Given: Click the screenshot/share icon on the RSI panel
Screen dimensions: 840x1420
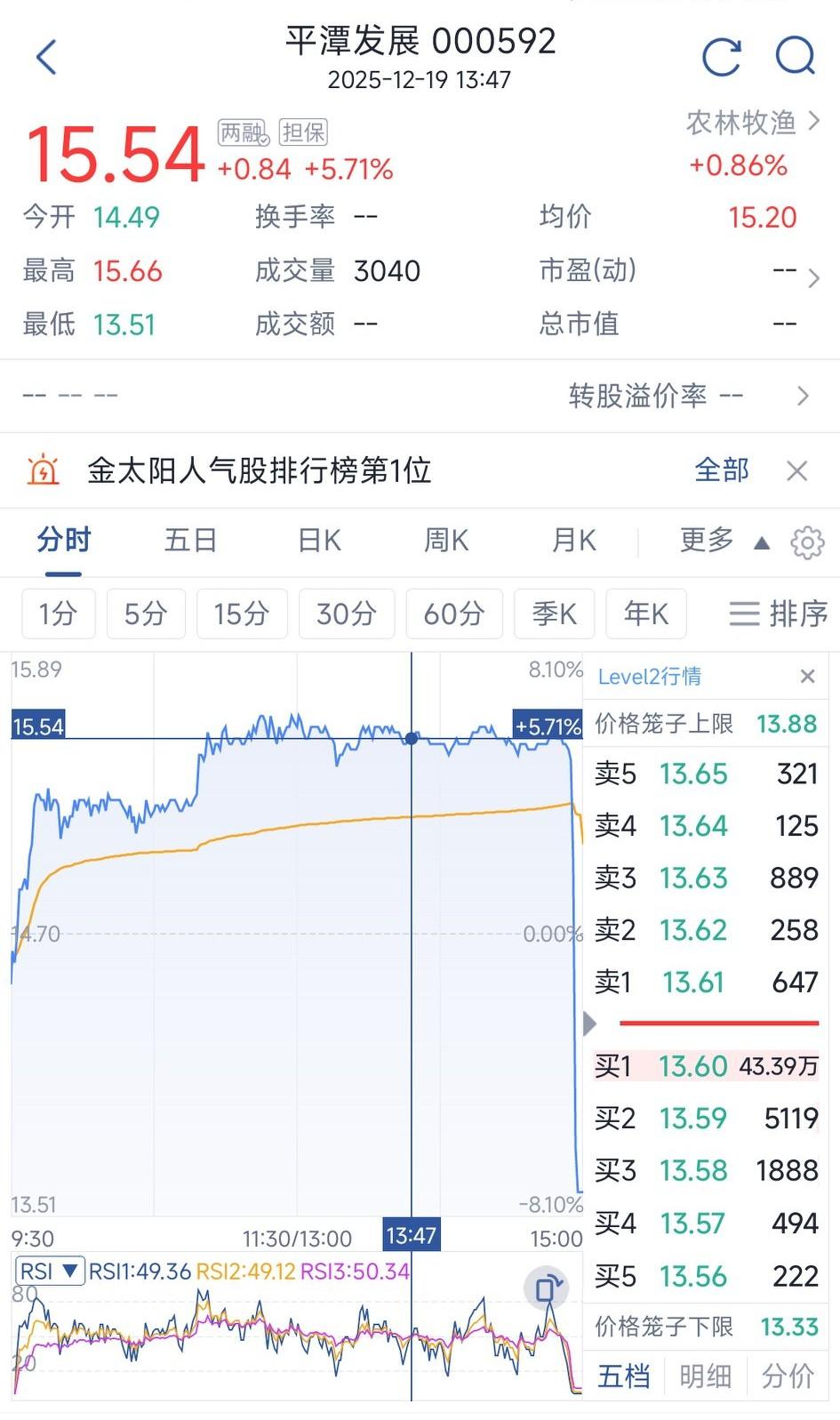Looking at the screenshot, I should click(548, 1288).
